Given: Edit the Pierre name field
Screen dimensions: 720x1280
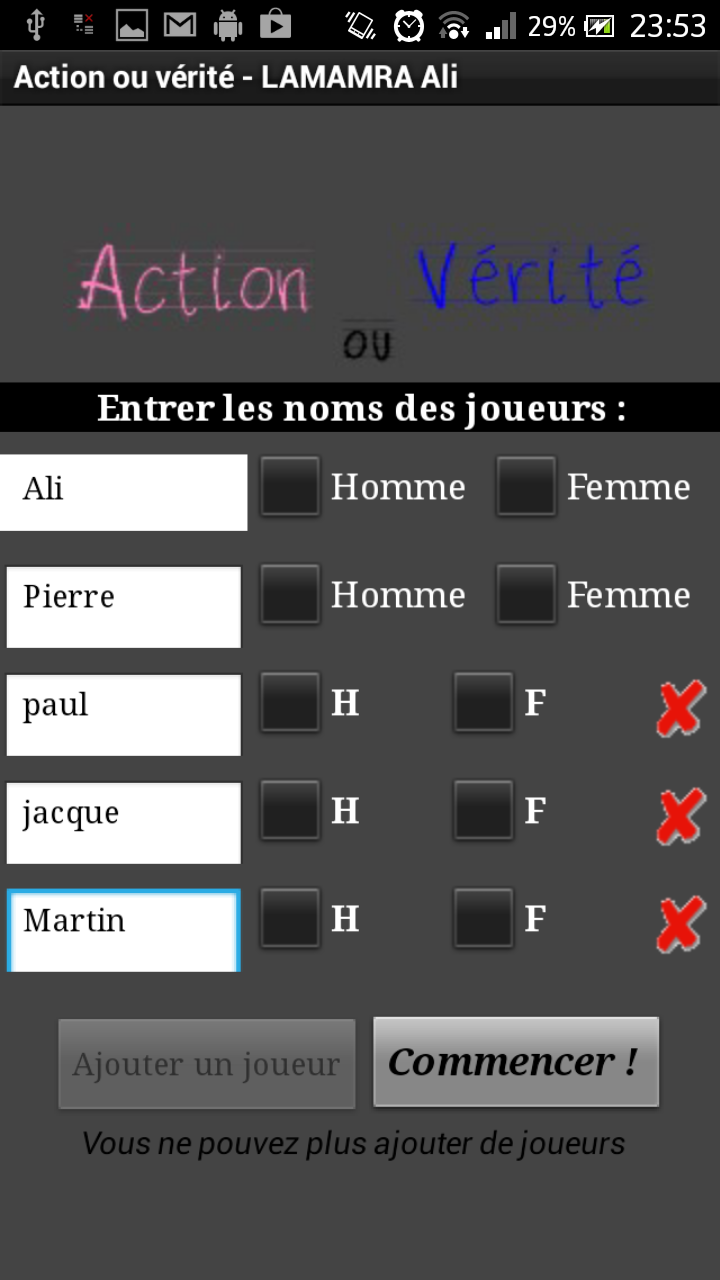Looking at the screenshot, I should pyautogui.click(x=123, y=606).
